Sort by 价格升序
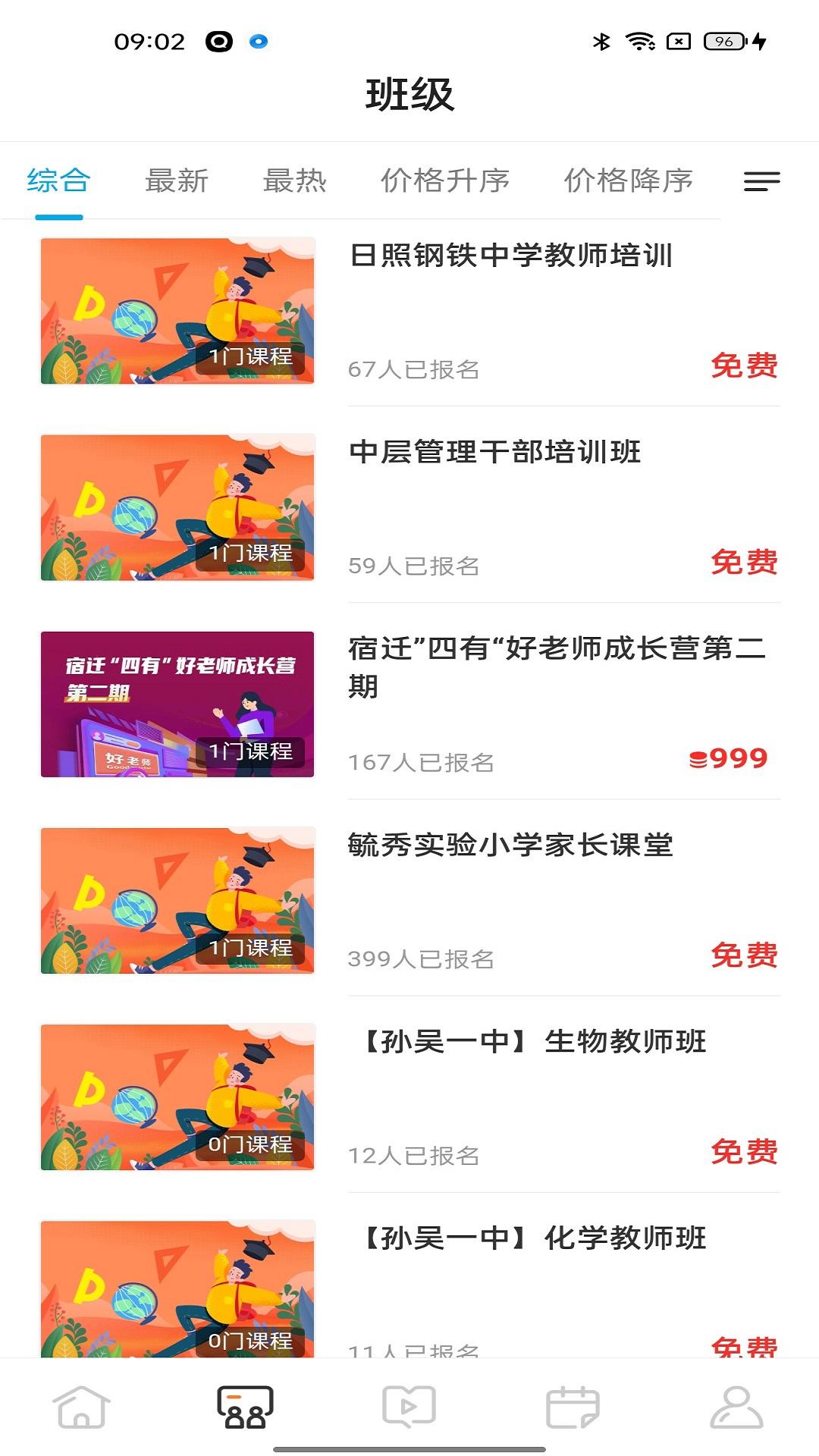Viewport: 819px width, 1456px height. [444, 181]
